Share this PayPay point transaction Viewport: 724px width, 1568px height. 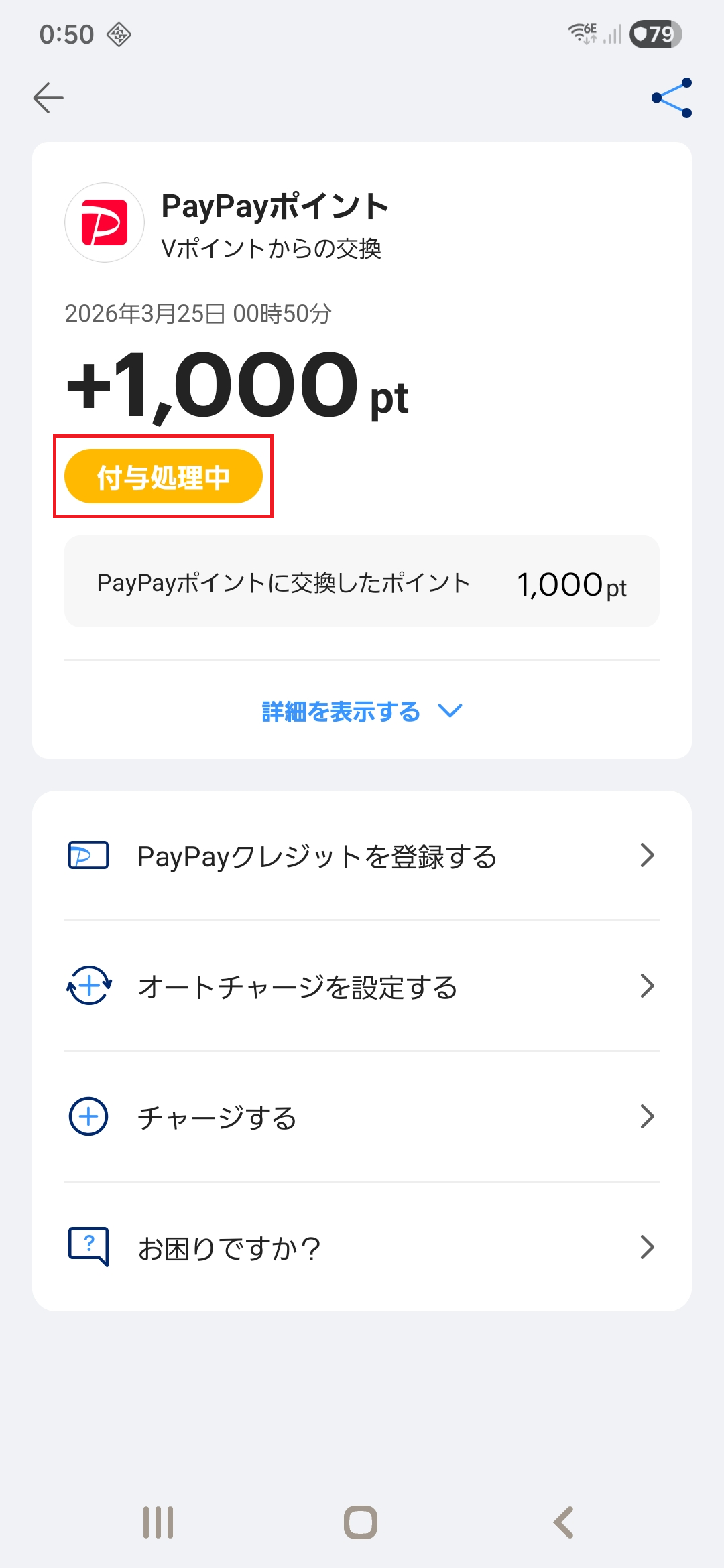[672, 98]
